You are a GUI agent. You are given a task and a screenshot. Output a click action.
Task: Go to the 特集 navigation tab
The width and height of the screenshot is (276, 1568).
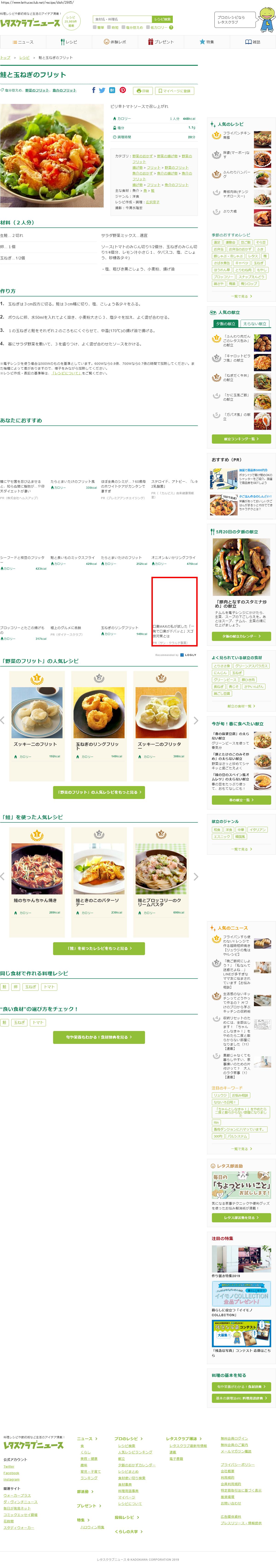click(x=207, y=42)
